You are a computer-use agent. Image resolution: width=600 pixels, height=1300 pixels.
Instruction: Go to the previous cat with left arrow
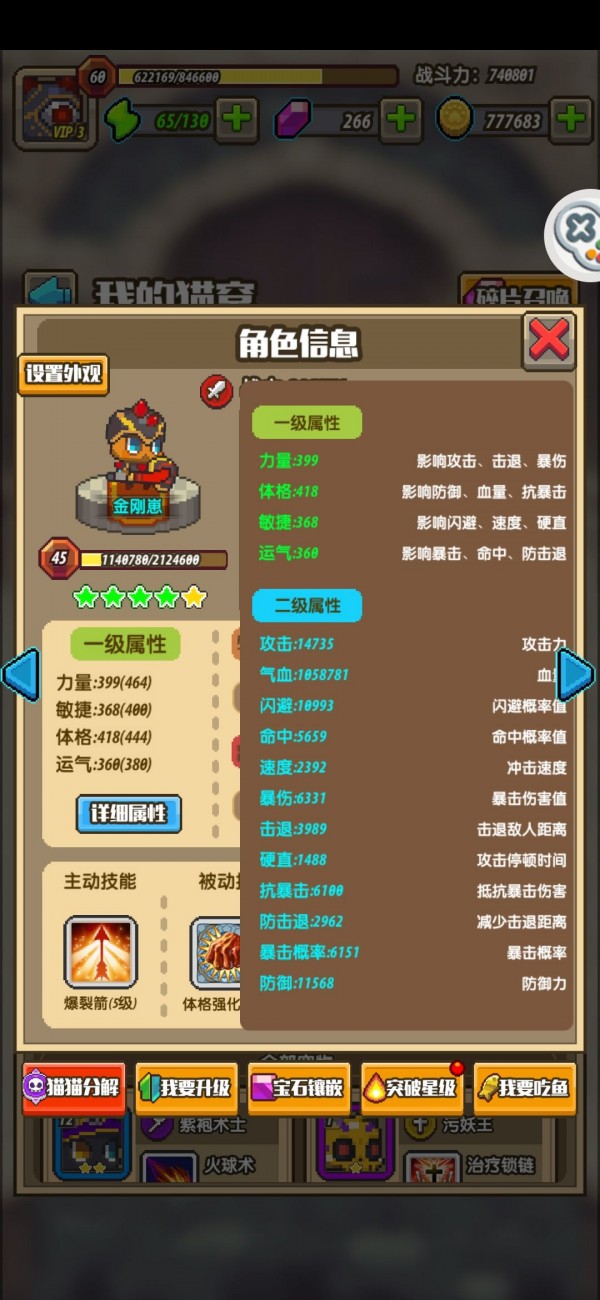20,674
